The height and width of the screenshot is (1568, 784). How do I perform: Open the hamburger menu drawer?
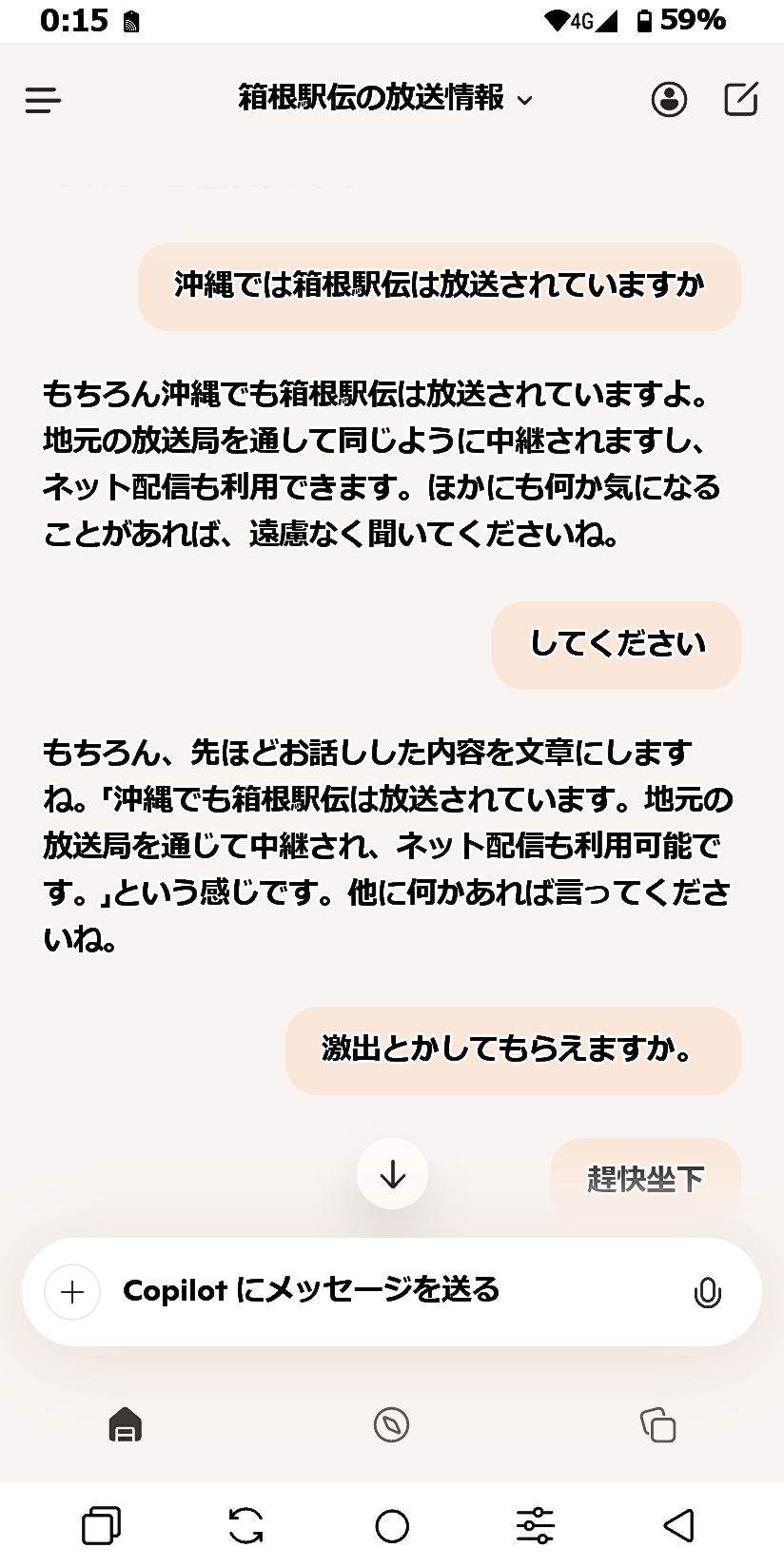pos(43,99)
